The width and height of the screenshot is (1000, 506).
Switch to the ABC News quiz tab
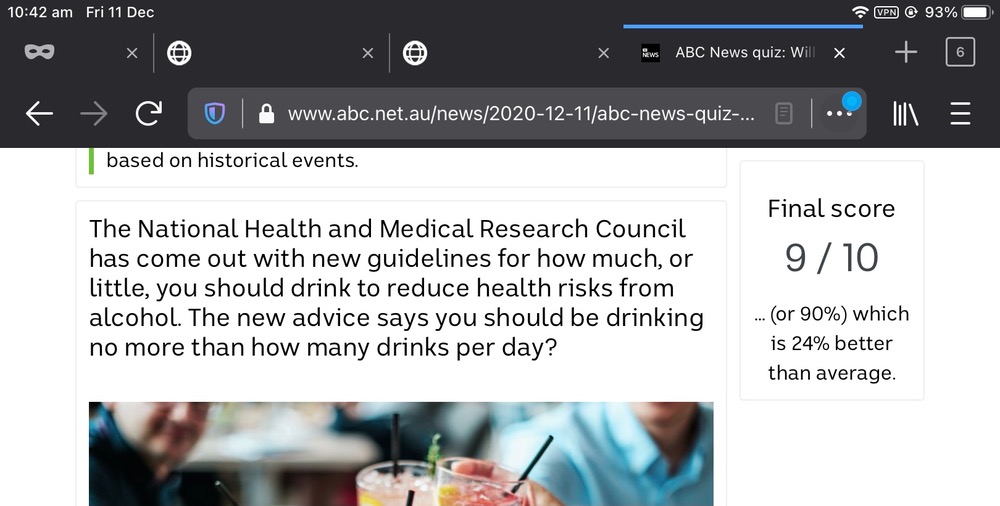tap(740, 53)
